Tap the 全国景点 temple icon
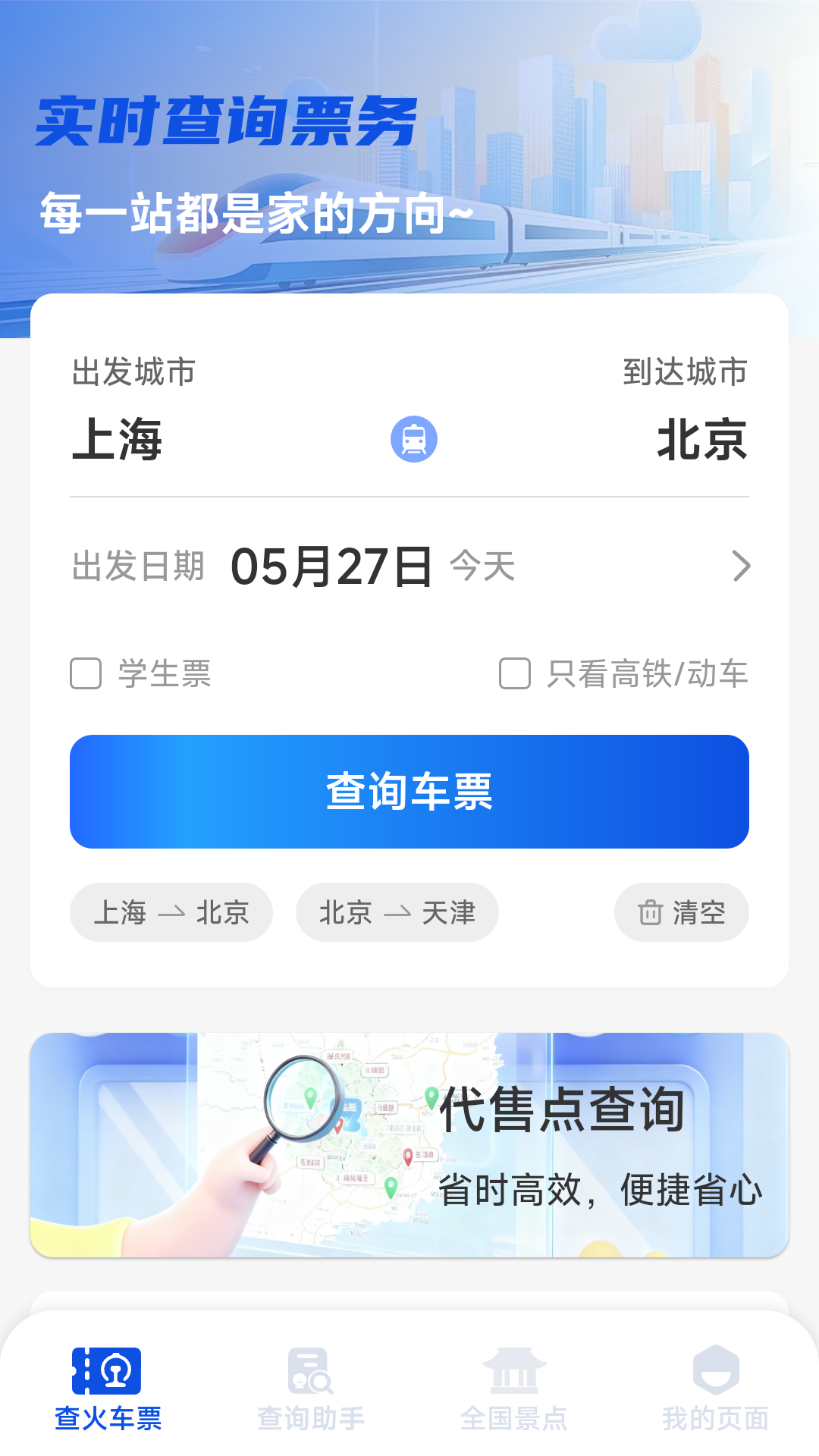 (x=512, y=1374)
